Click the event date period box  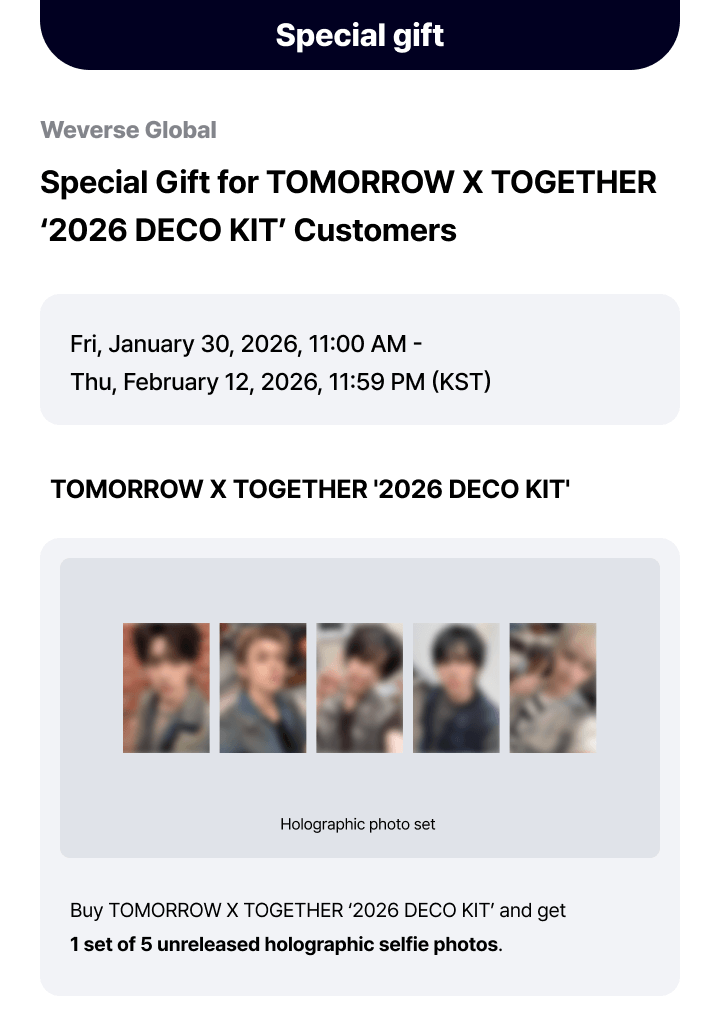pos(360,360)
